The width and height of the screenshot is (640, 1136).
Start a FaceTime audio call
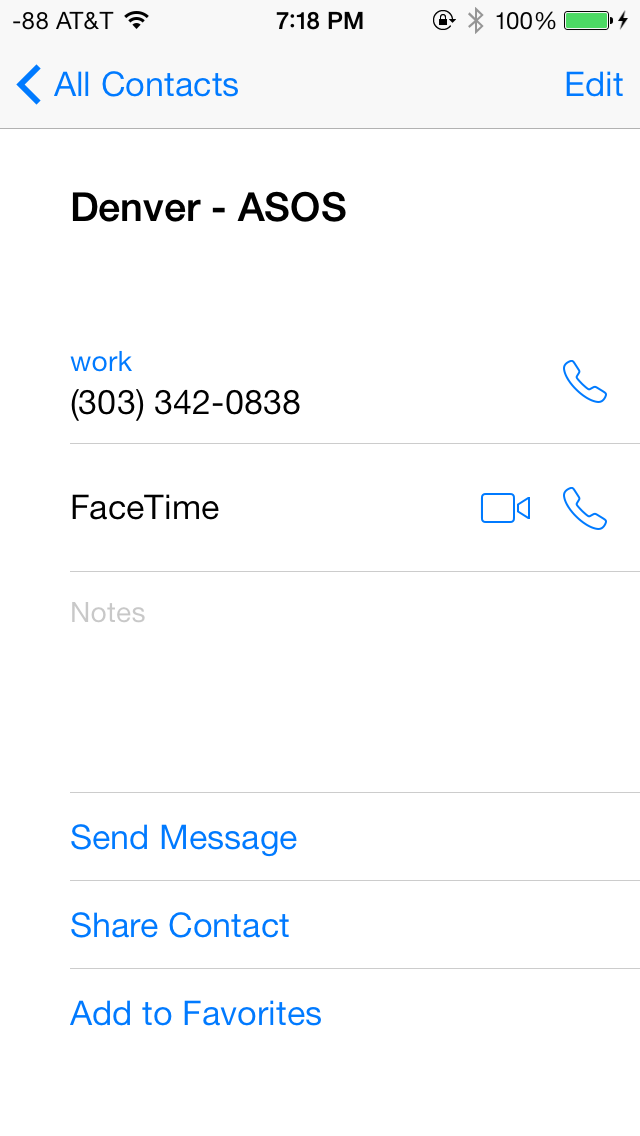tap(584, 509)
